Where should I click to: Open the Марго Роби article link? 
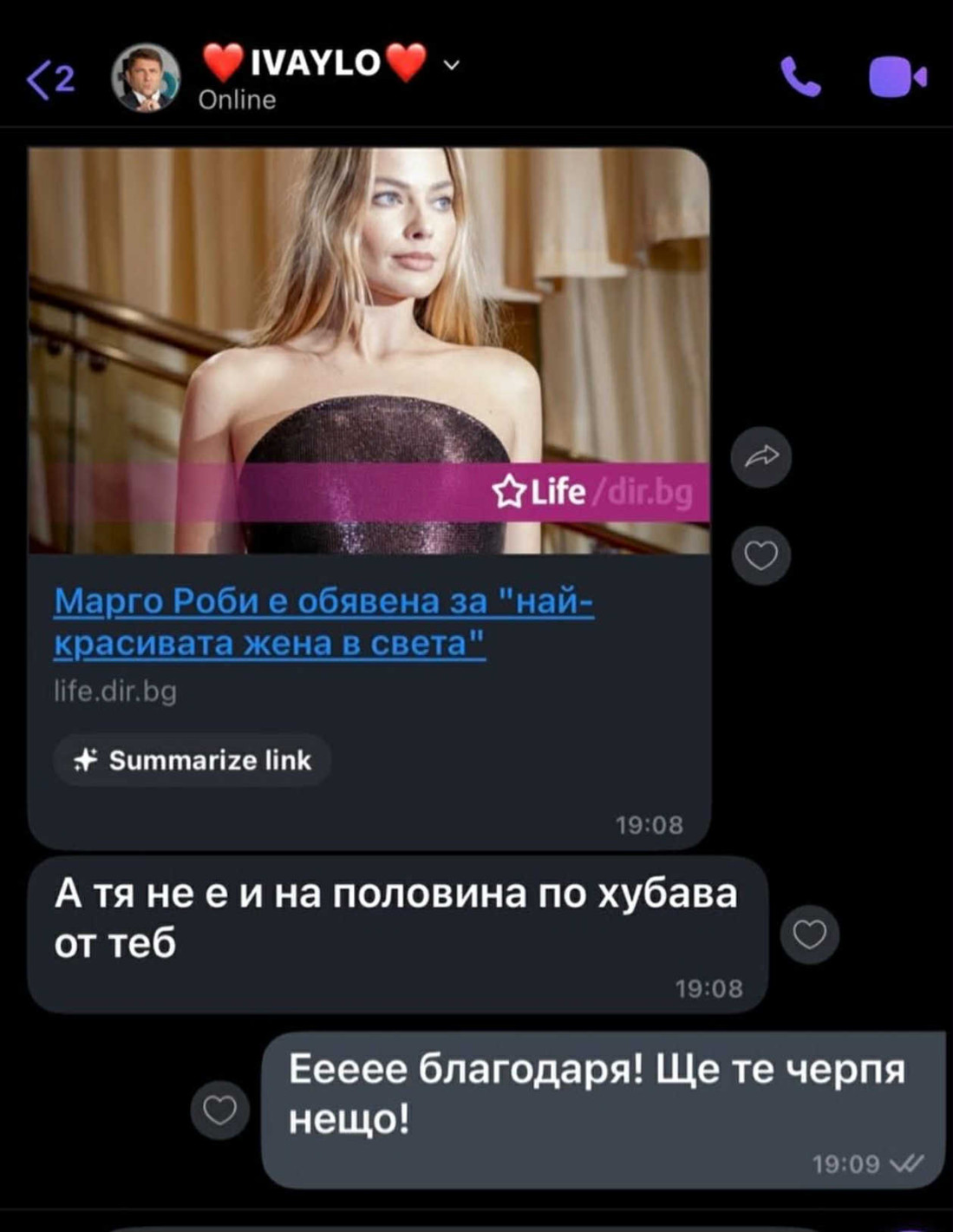click(x=323, y=622)
